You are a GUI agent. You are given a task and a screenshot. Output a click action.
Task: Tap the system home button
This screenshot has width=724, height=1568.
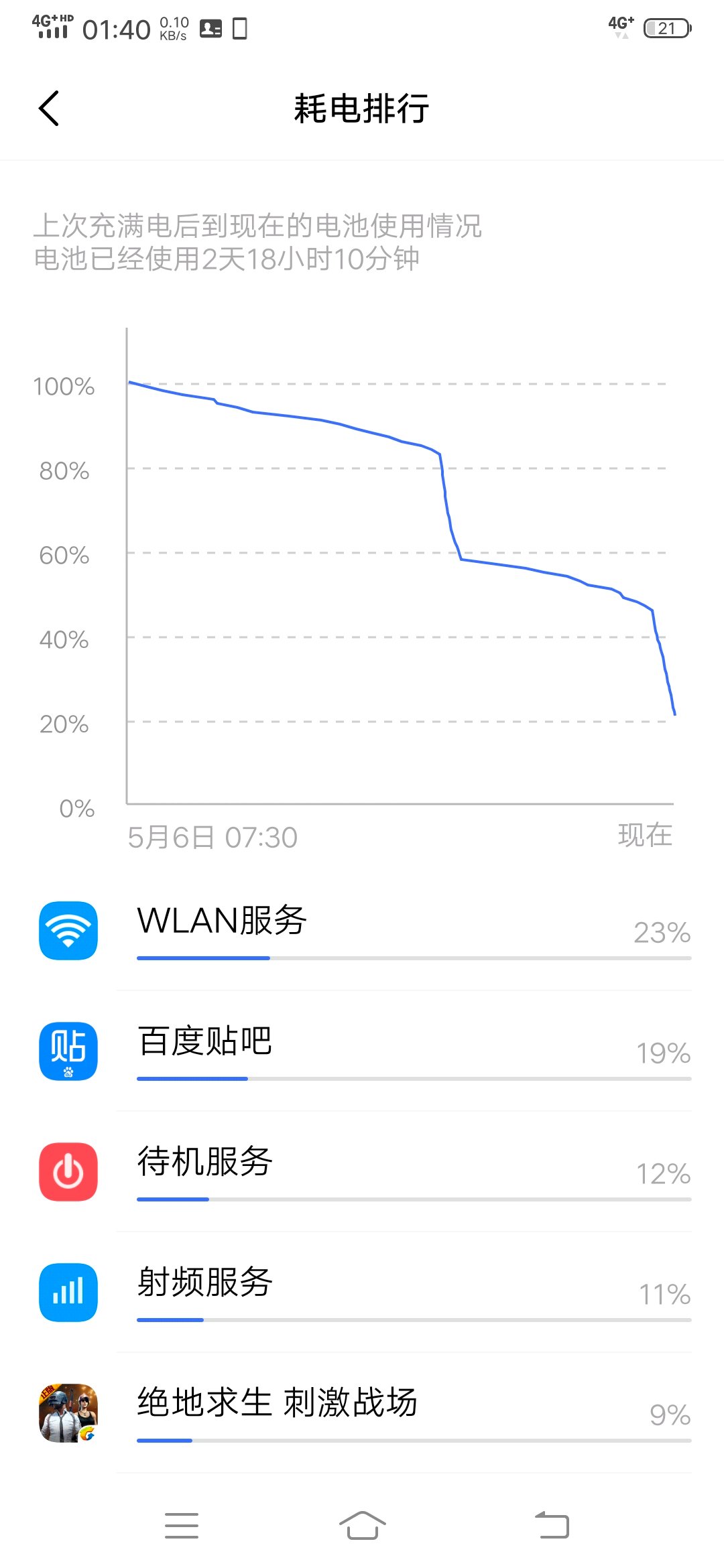(362, 1526)
